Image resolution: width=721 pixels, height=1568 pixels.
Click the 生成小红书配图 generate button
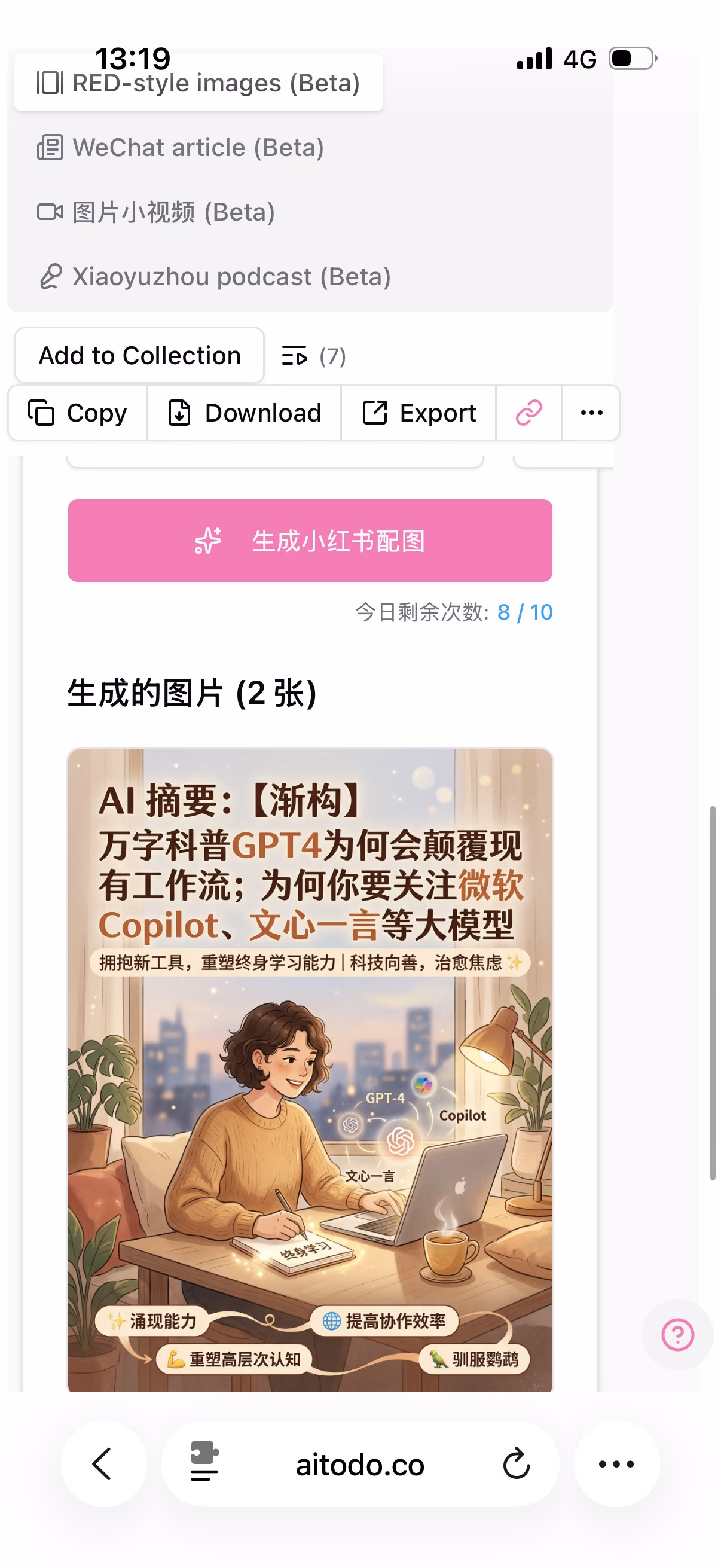pyautogui.click(x=310, y=541)
